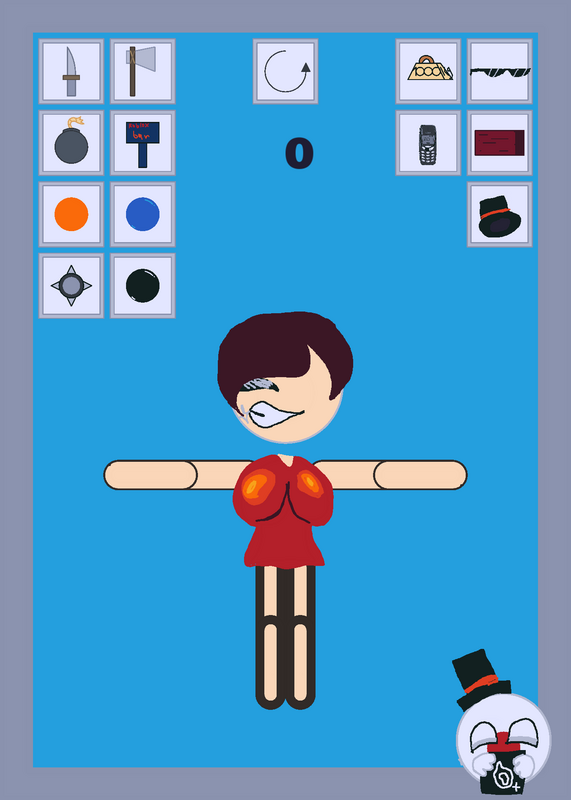The width and height of the screenshot is (571, 800).
Task: Pick the old mobile phone item
Action: pyautogui.click(x=428, y=143)
